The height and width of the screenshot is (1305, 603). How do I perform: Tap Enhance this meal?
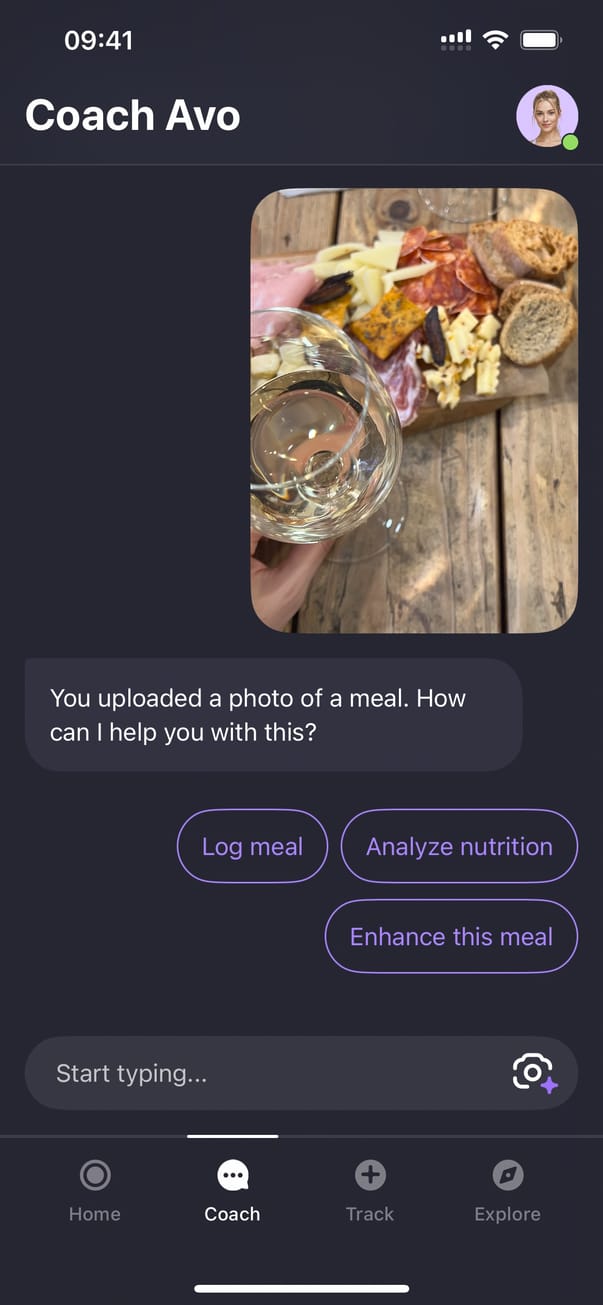click(x=451, y=937)
